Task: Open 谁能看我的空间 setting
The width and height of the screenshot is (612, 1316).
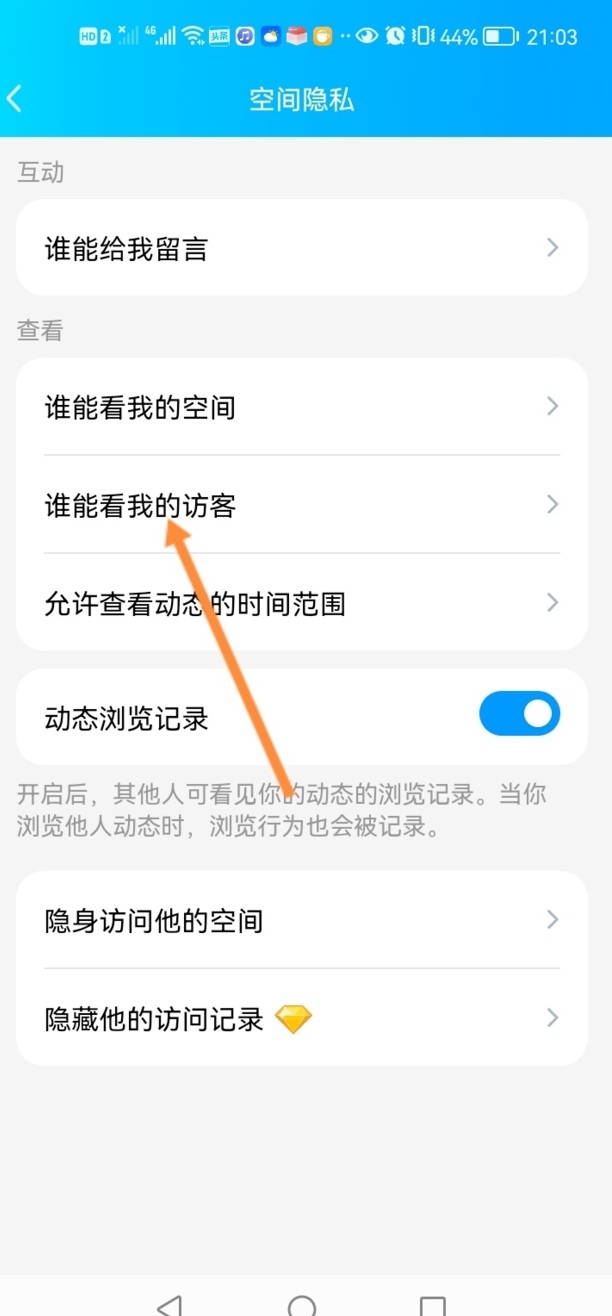Action: (x=301, y=407)
